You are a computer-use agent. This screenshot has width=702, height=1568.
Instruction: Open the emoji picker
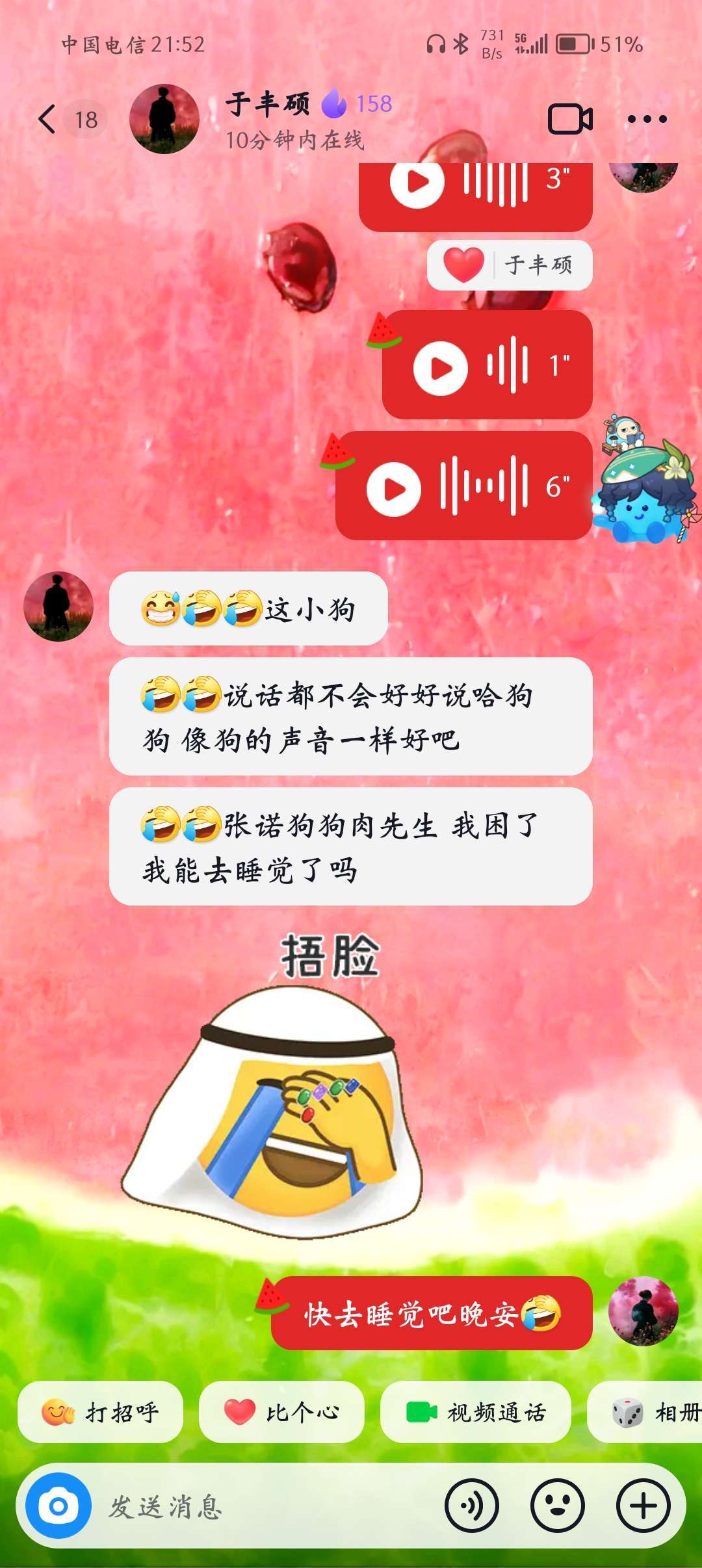click(x=558, y=1506)
